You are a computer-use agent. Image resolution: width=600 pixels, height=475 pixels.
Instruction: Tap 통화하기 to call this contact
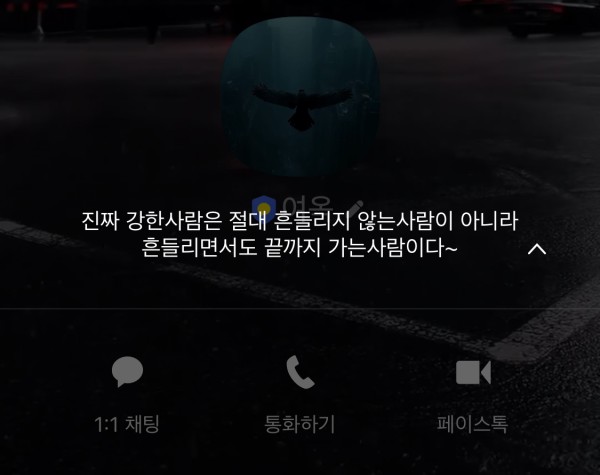coord(300,393)
